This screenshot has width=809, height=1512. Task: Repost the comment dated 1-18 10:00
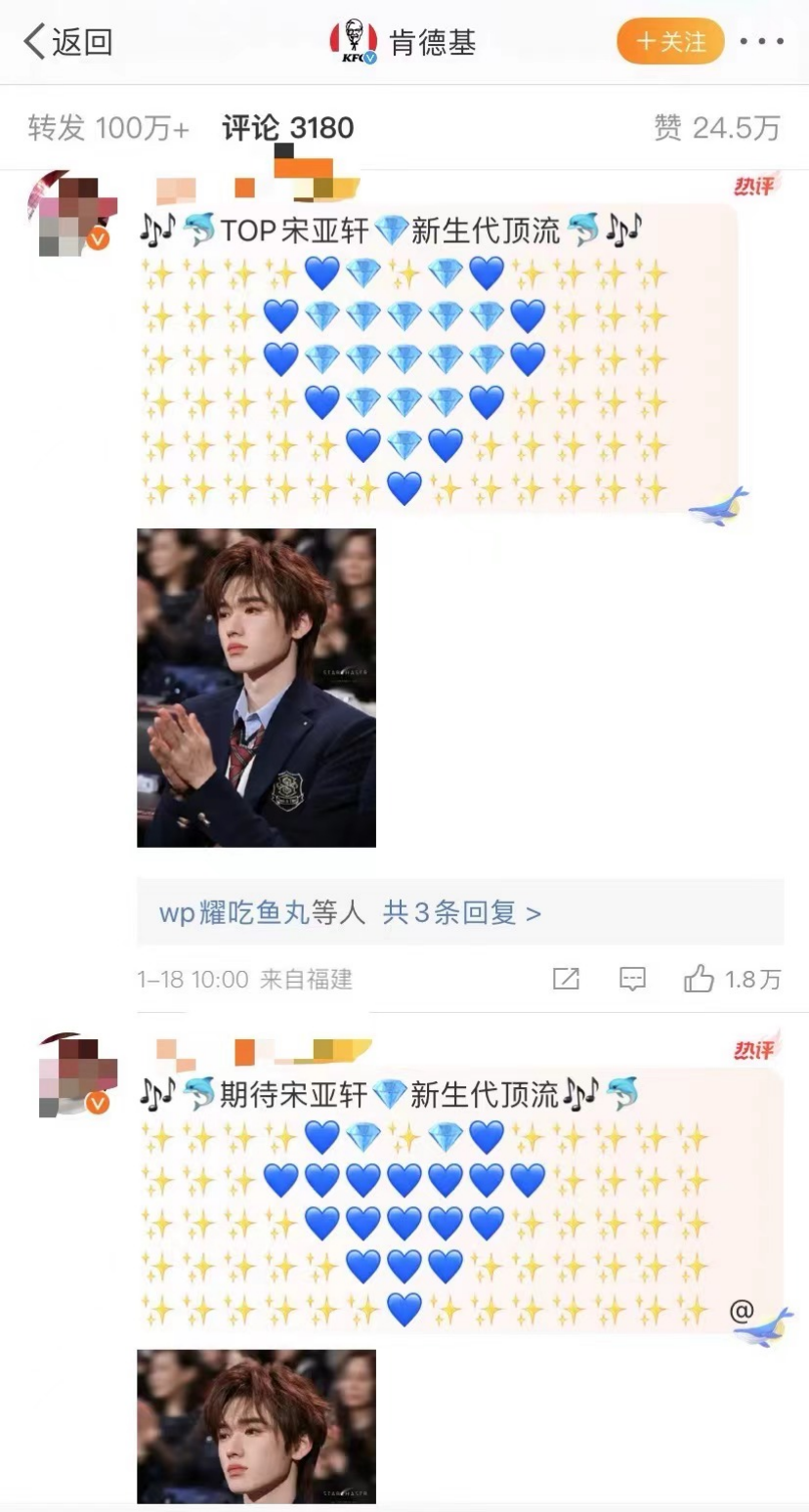pyautogui.click(x=566, y=979)
